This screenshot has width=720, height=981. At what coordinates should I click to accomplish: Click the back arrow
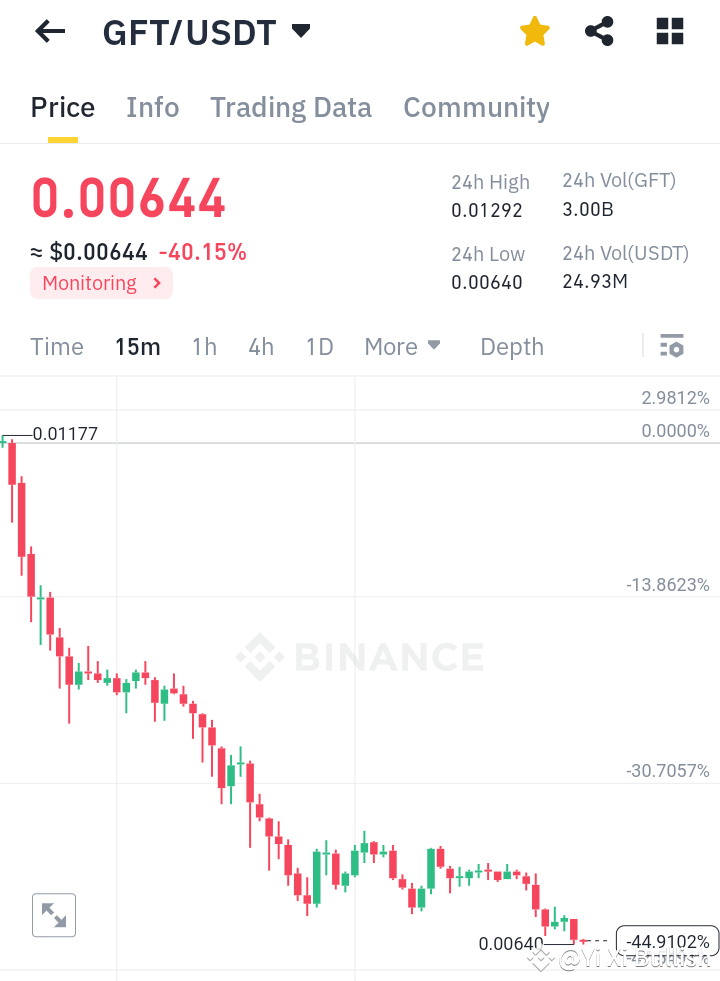[48, 31]
